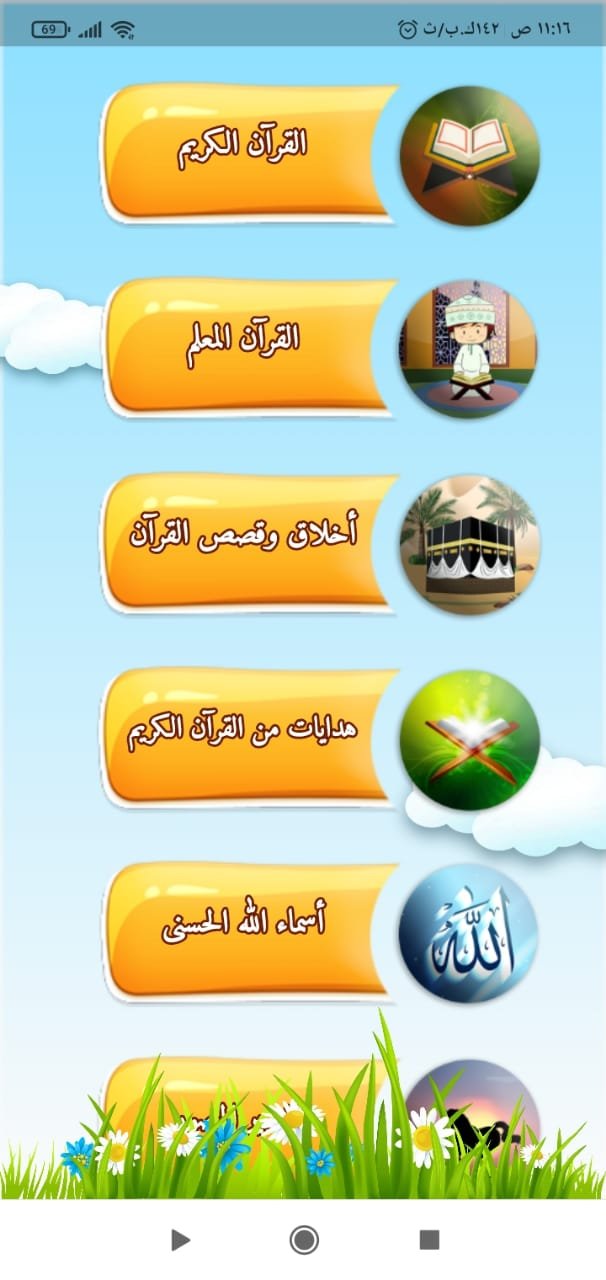This screenshot has height=1280, width=606.
Task: Tap the Allah calligraphy round picture
Action: (x=469, y=933)
